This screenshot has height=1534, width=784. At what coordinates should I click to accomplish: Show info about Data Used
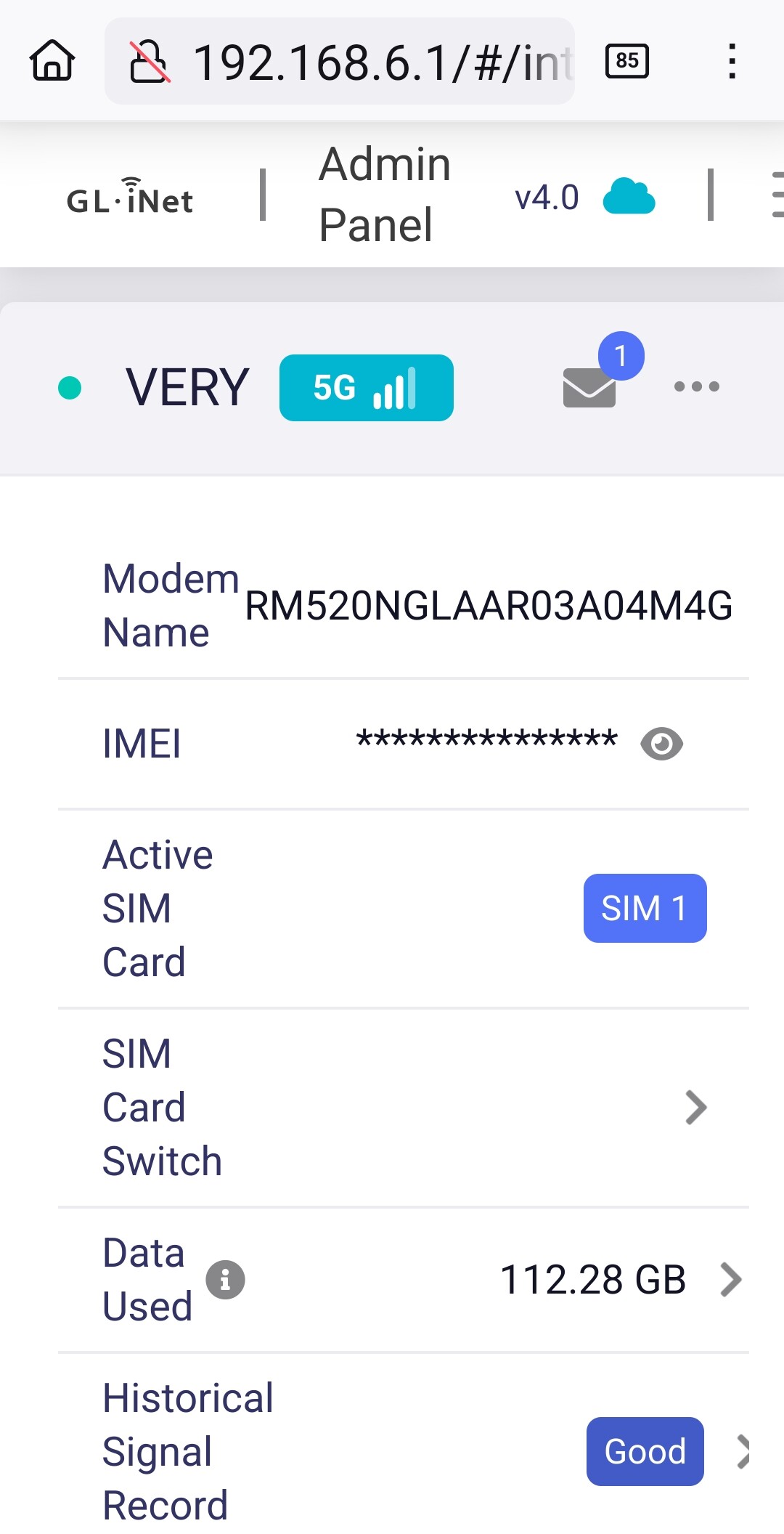pos(226,1280)
